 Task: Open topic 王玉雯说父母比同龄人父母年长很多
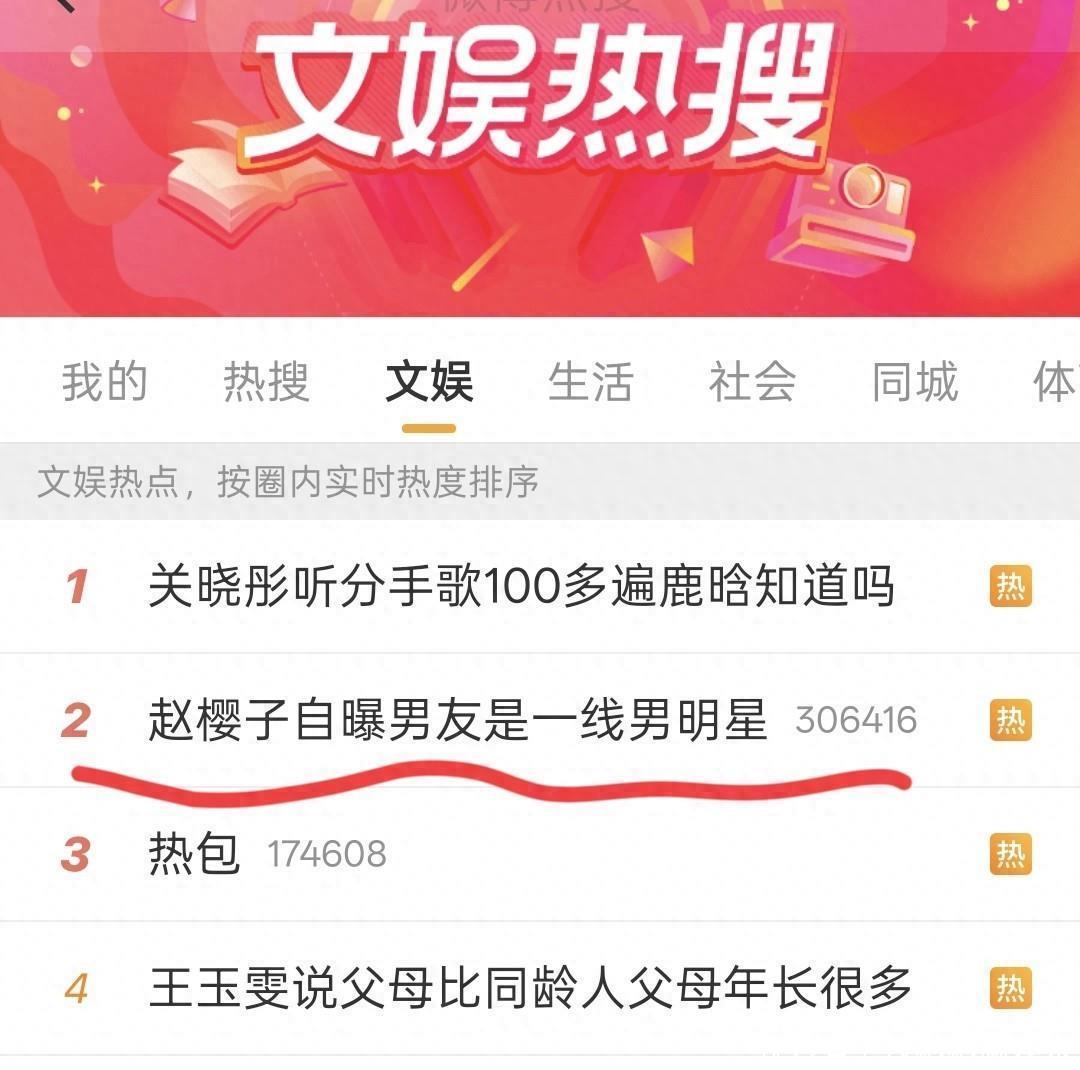530,988
